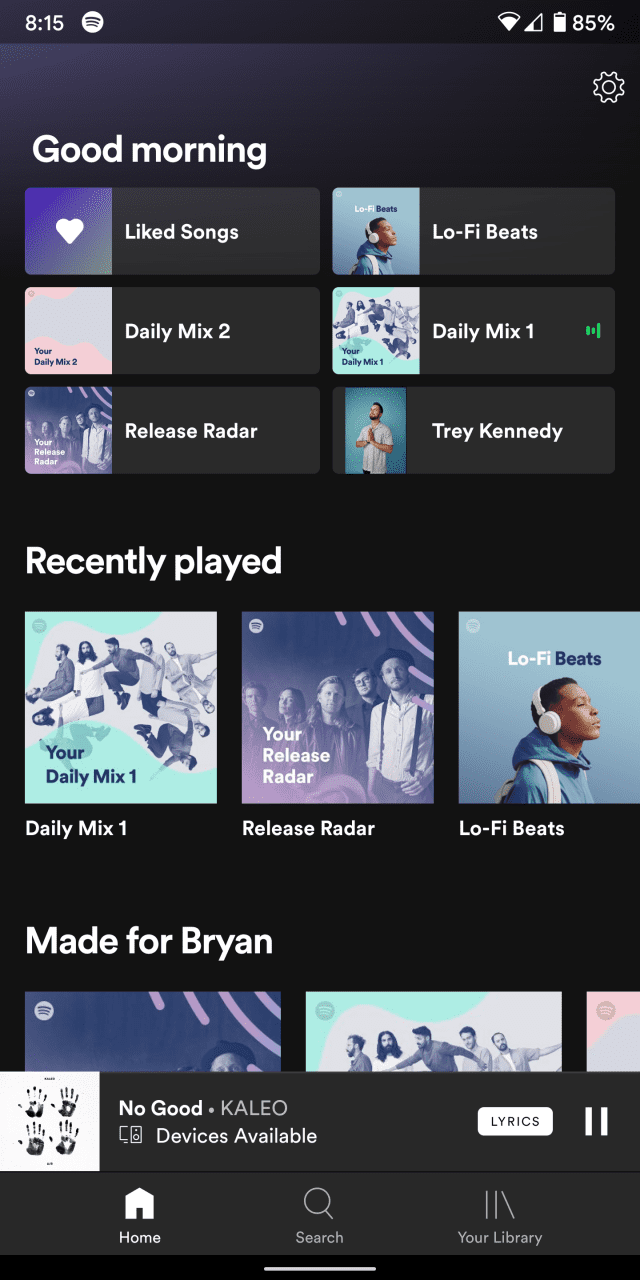Show lyrics for No Good
Viewport: 640px width, 1280px height.
coord(515,1121)
